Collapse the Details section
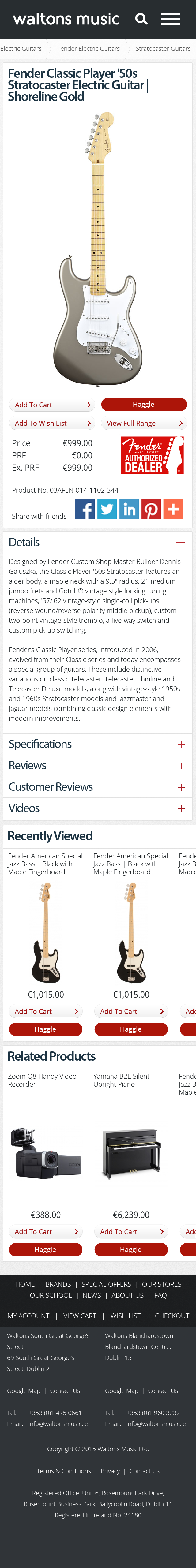Image resolution: width=196 pixels, height=1568 pixels. coord(180,542)
